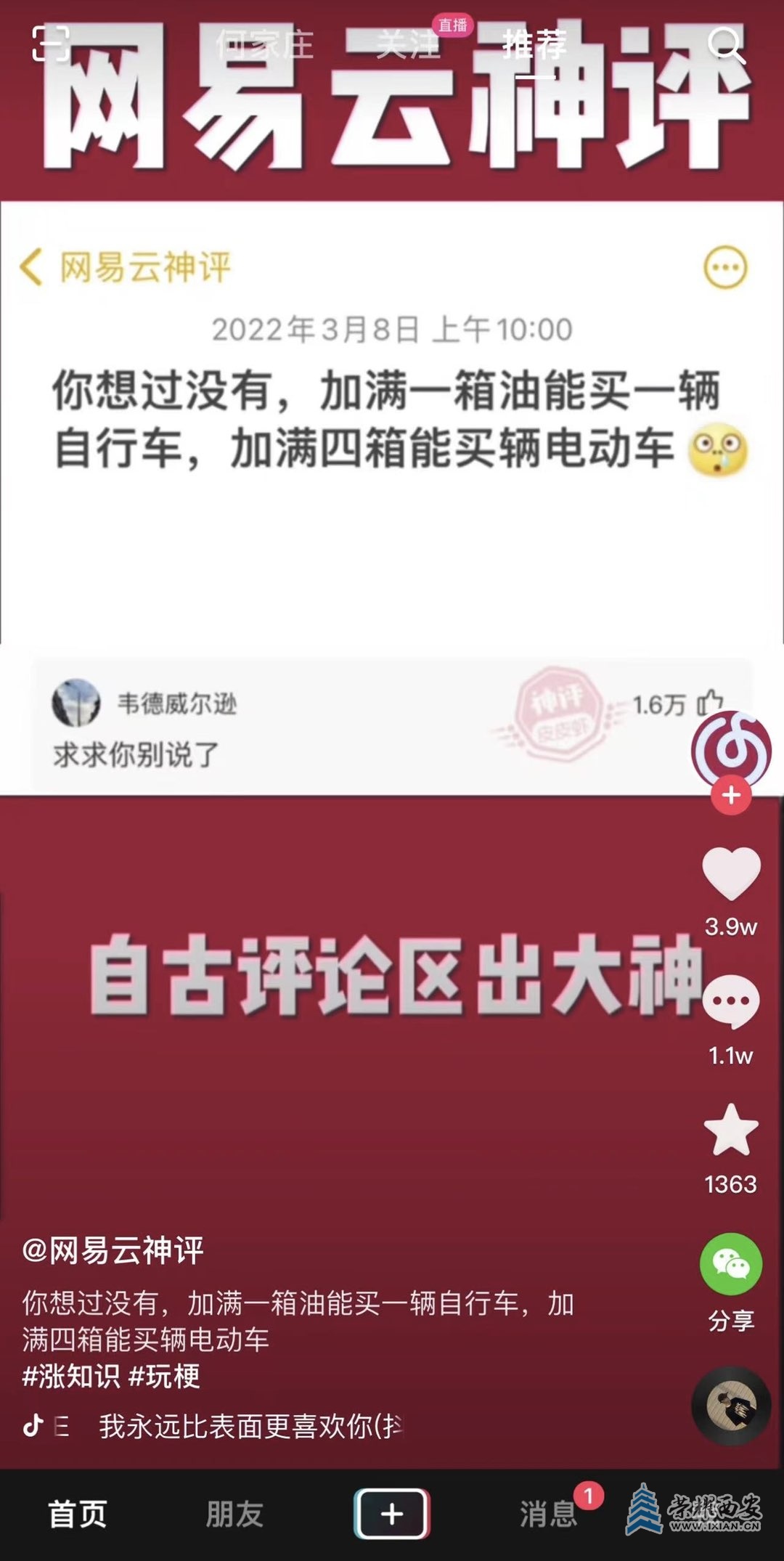Go to the 首页 tab
784x1561 pixels.
pos(78,1514)
